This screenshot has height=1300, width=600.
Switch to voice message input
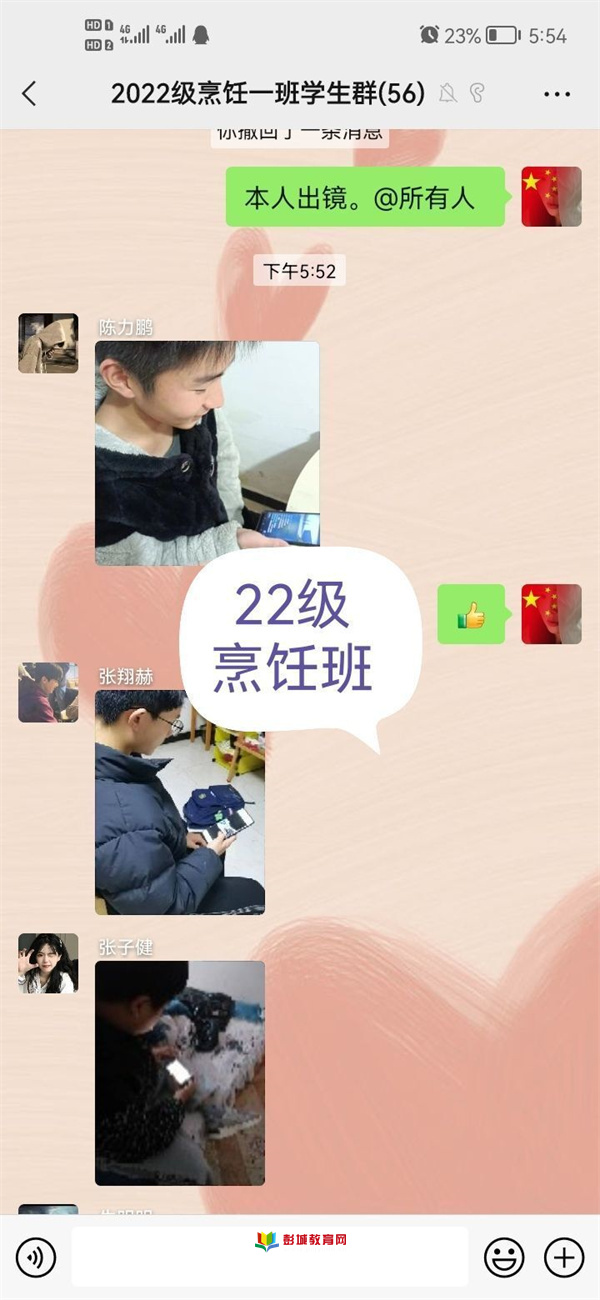coord(35,1257)
